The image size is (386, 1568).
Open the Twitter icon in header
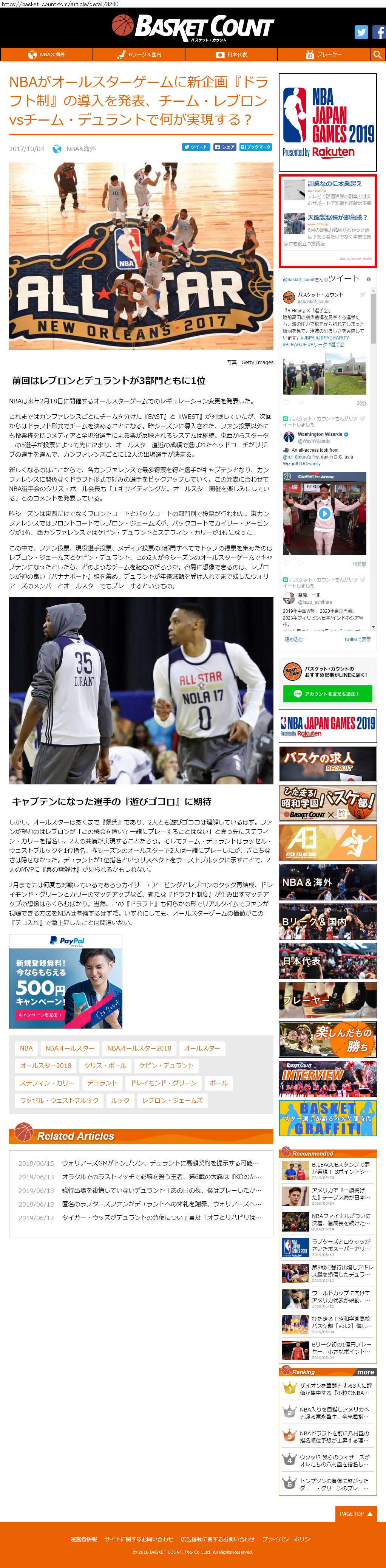click(x=361, y=32)
